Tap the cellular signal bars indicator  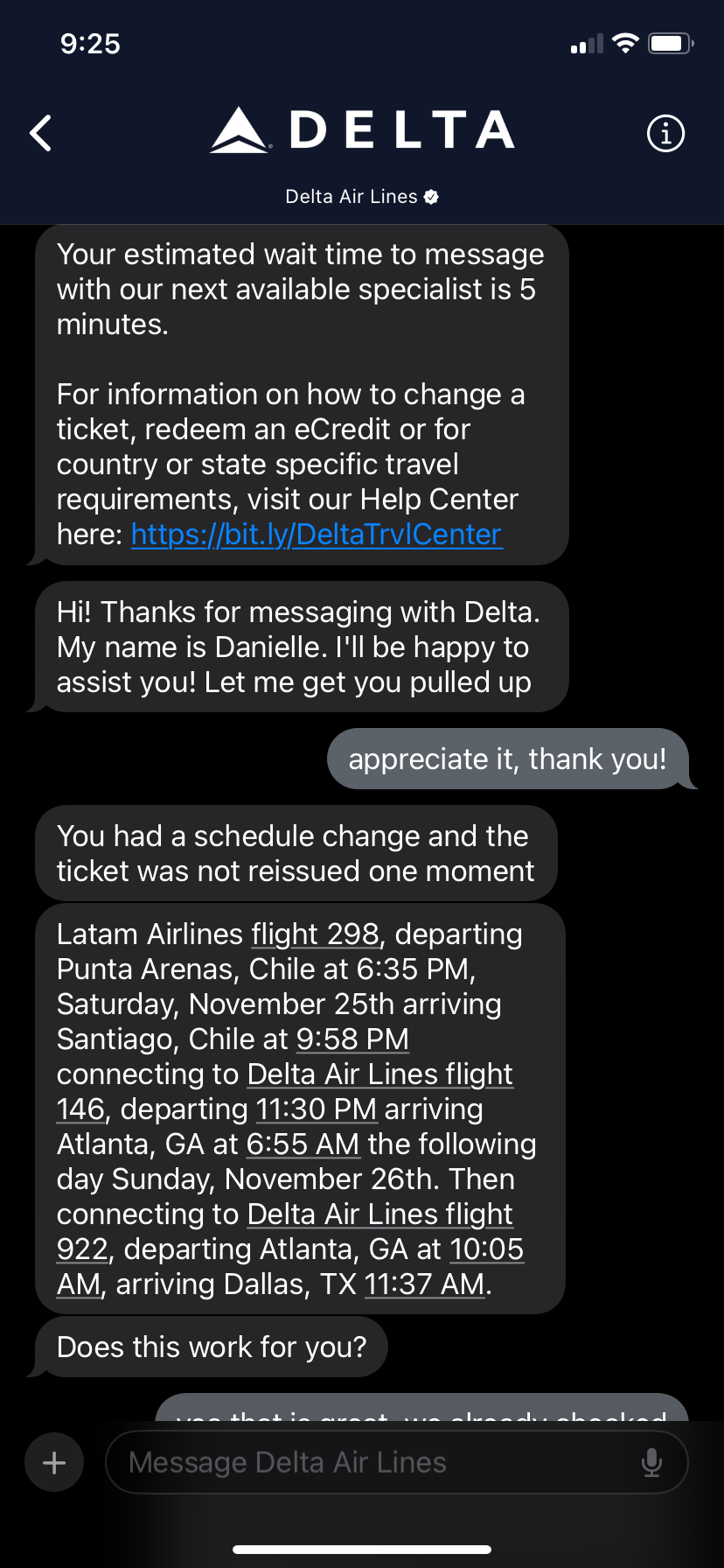point(584,43)
